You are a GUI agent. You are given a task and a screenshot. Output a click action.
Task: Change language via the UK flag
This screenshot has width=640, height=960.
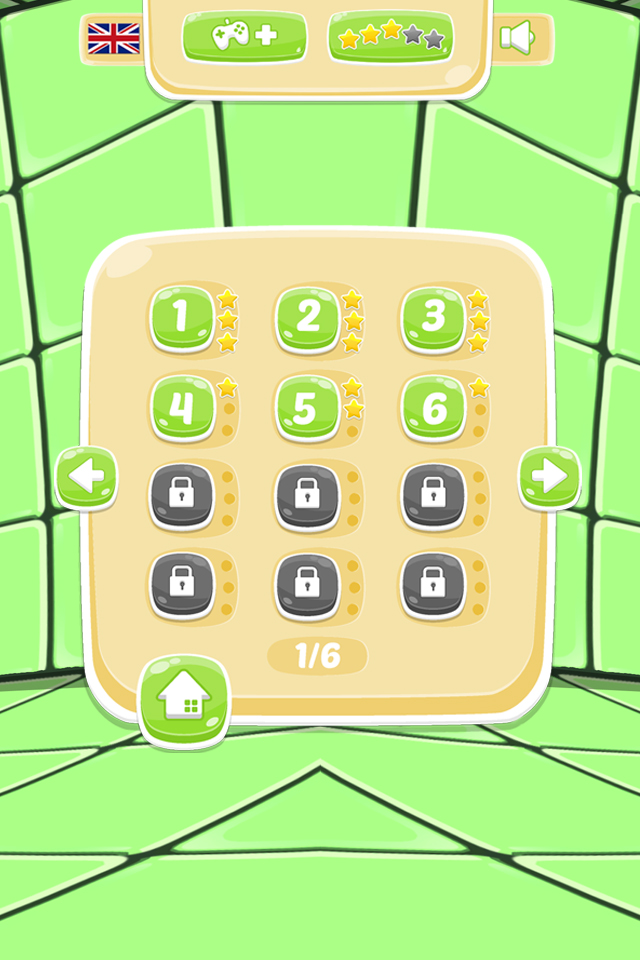113,38
